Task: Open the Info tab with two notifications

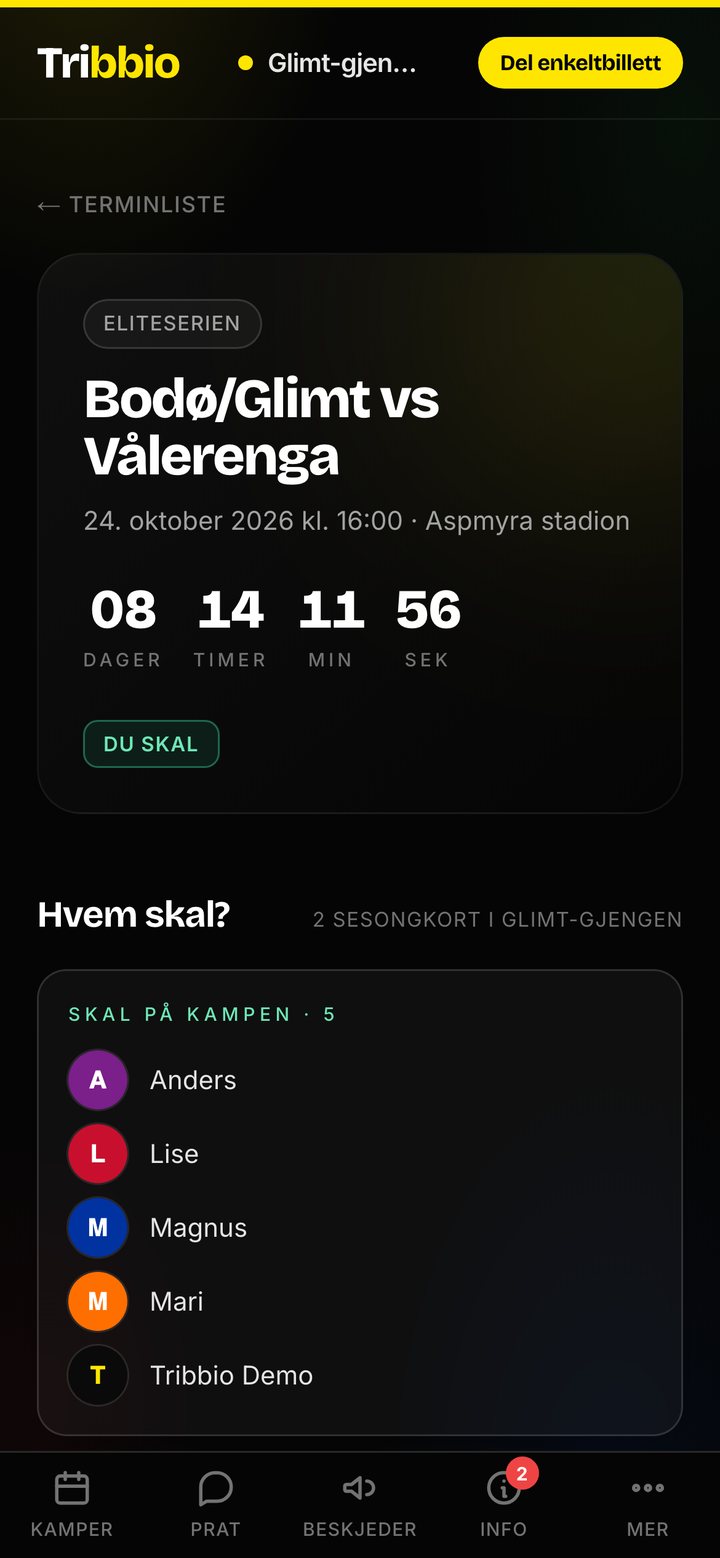Action: point(504,1504)
